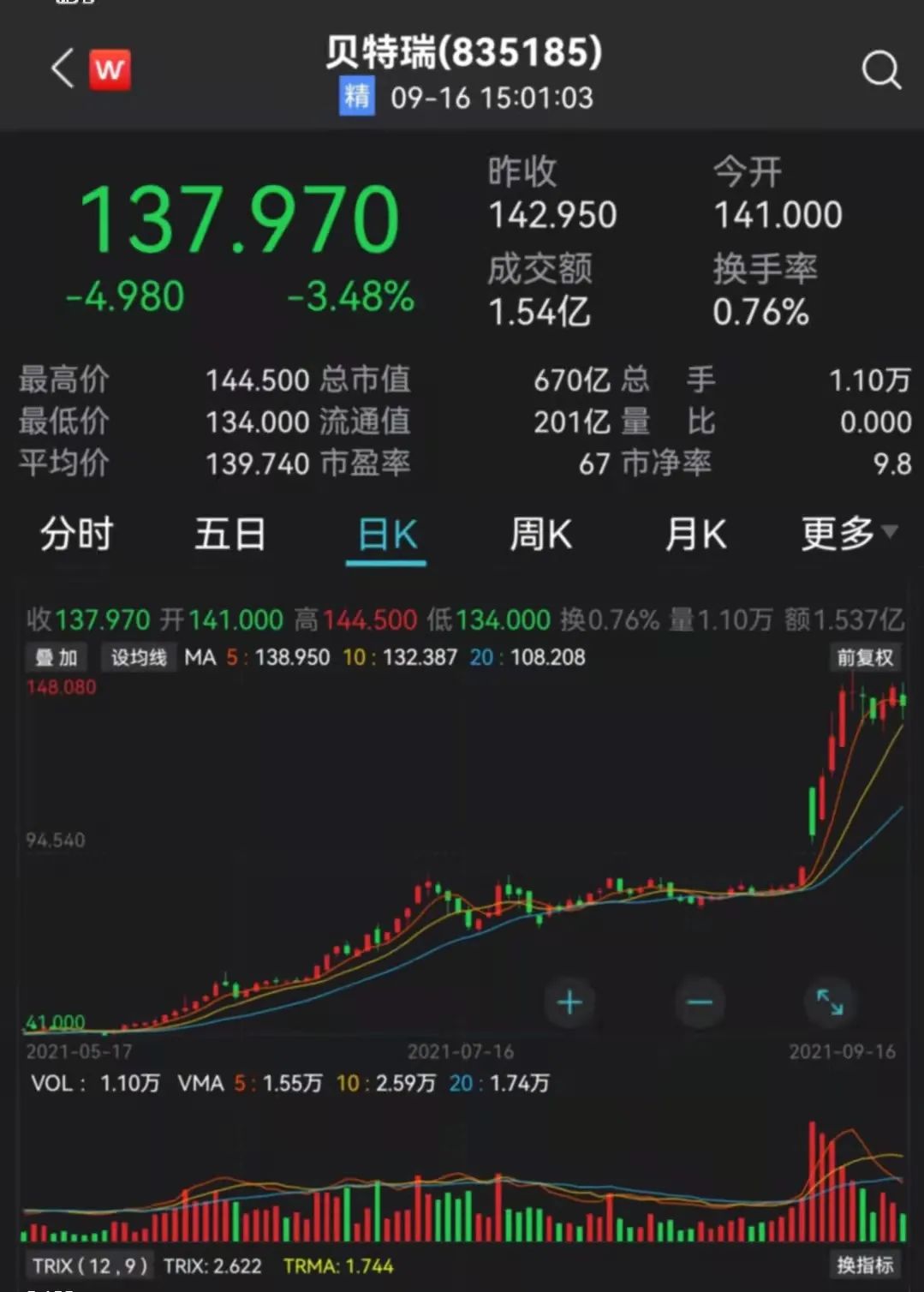Switch to the 周K chart tab
924x1292 pixels.
(540, 535)
